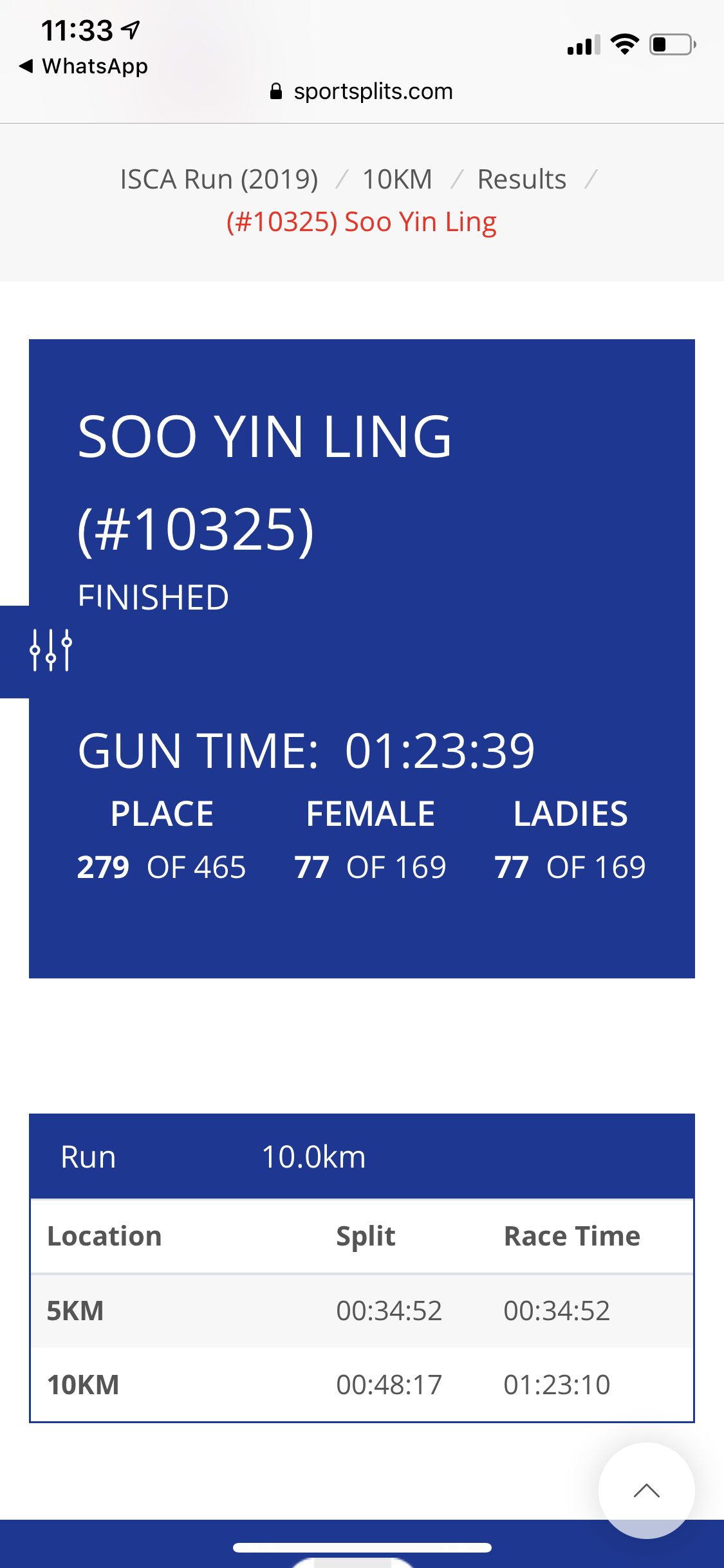The height and width of the screenshot is (1568, 724).
Task: Return to WhatsApp via back link
Action: point(84,66)
